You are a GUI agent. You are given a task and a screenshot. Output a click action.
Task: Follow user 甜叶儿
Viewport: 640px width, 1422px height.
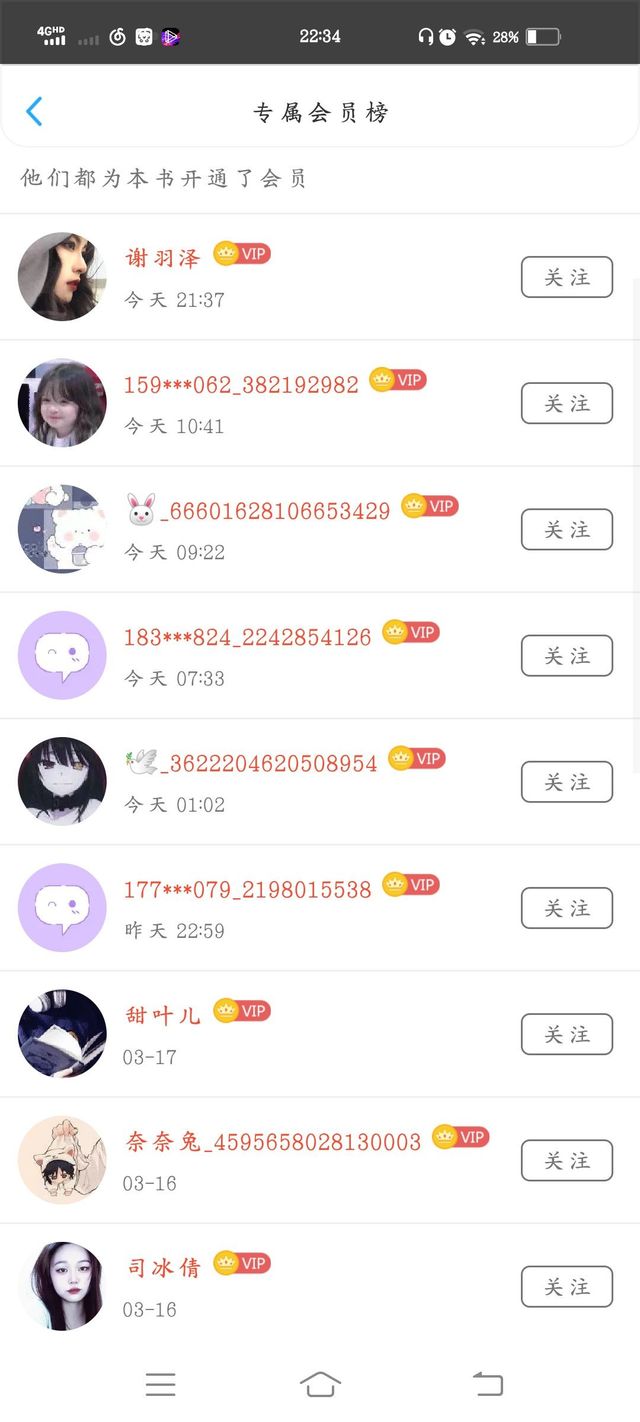tap(567, 1033)
